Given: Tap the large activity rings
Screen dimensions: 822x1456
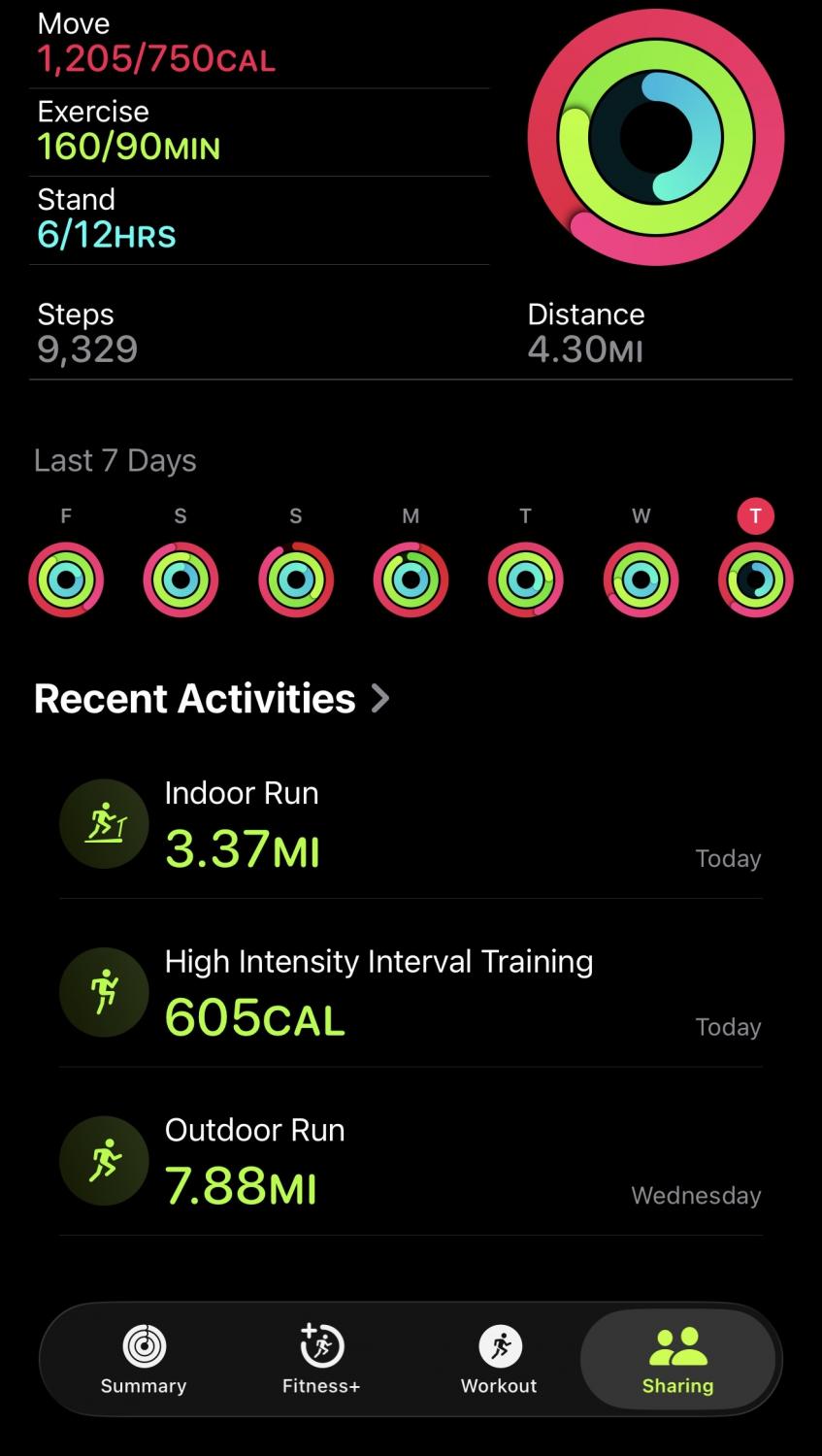Looking at the screenshot, I should pyautogui.click(x=656, y=138).
